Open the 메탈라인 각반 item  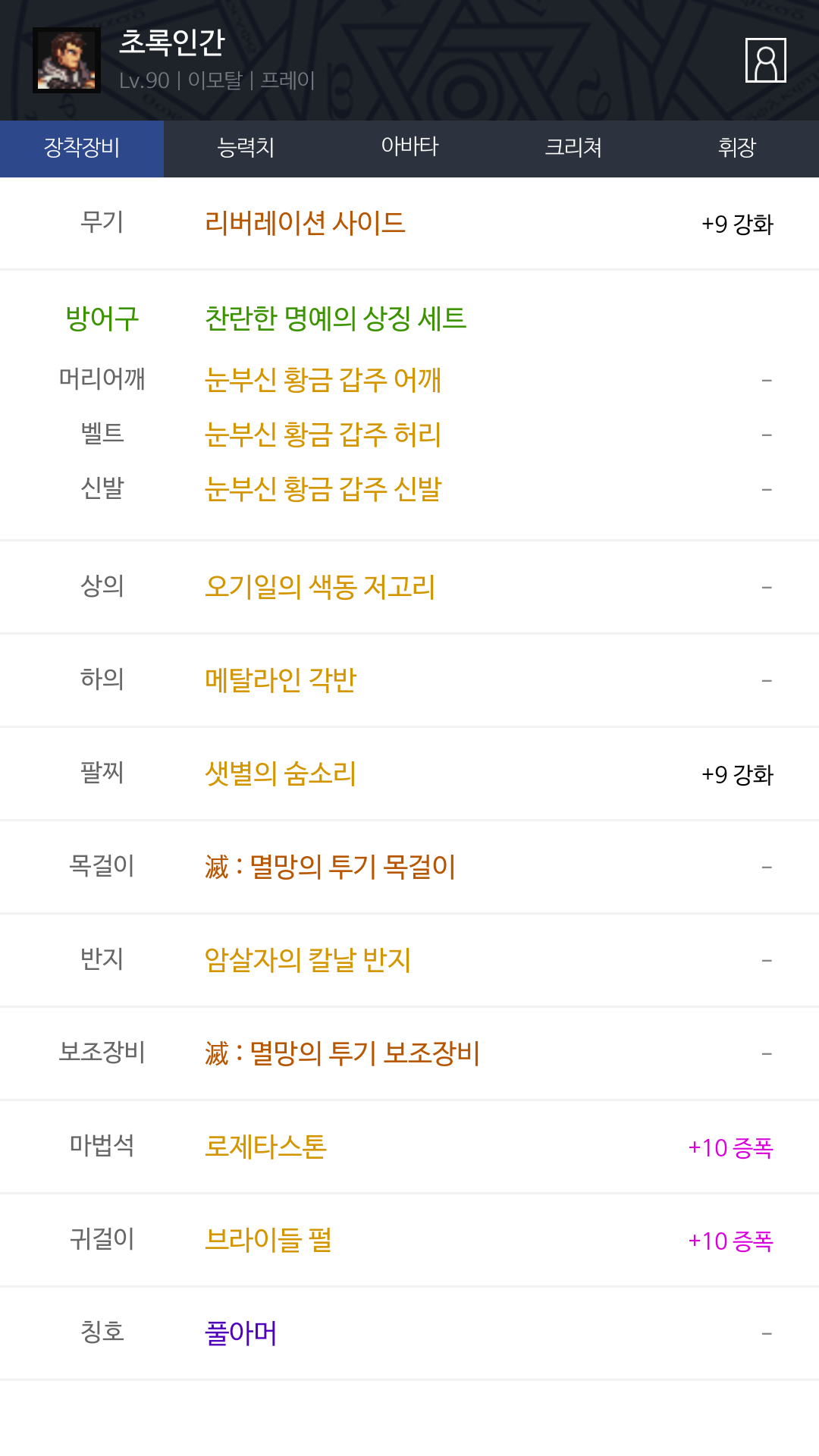pos(281,679)
